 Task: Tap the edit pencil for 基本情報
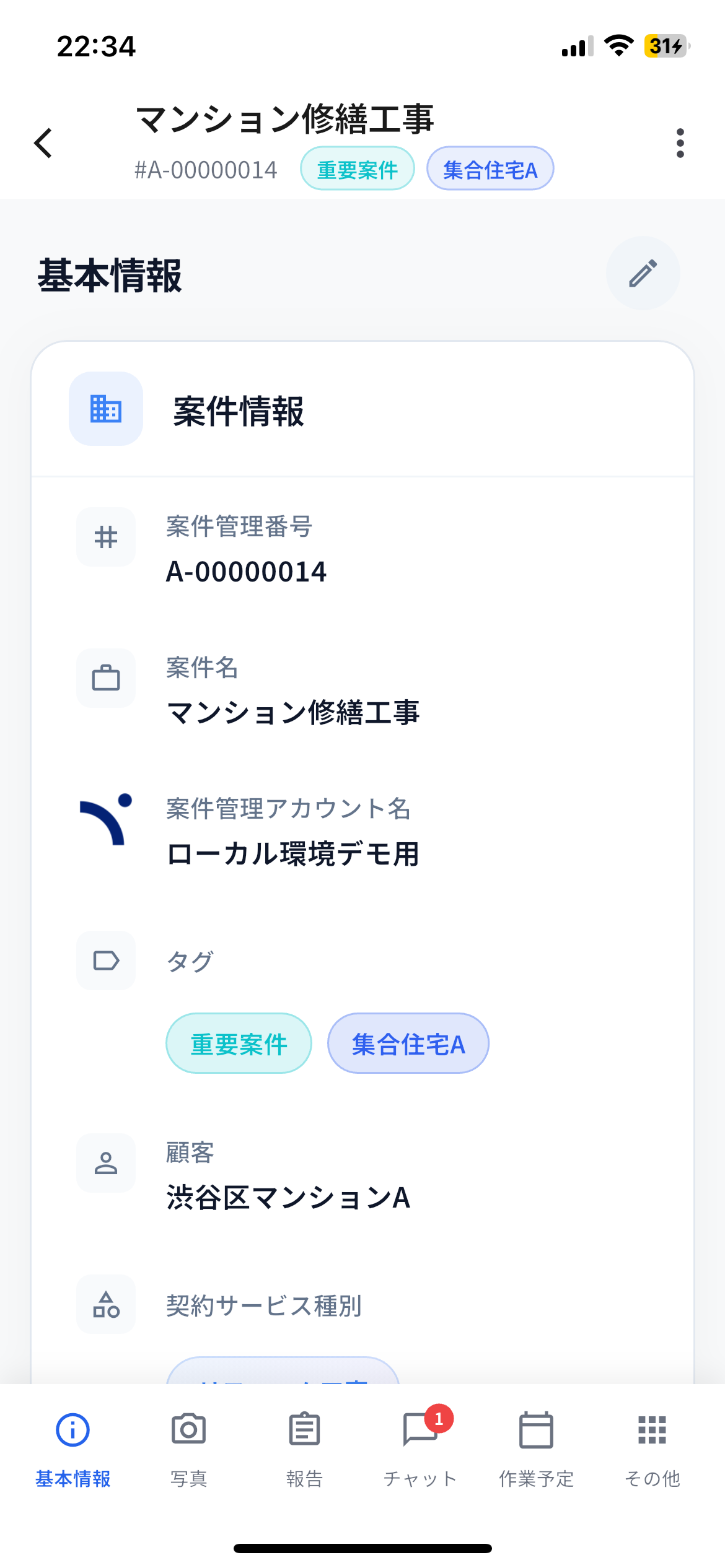[x=643, y=273]
